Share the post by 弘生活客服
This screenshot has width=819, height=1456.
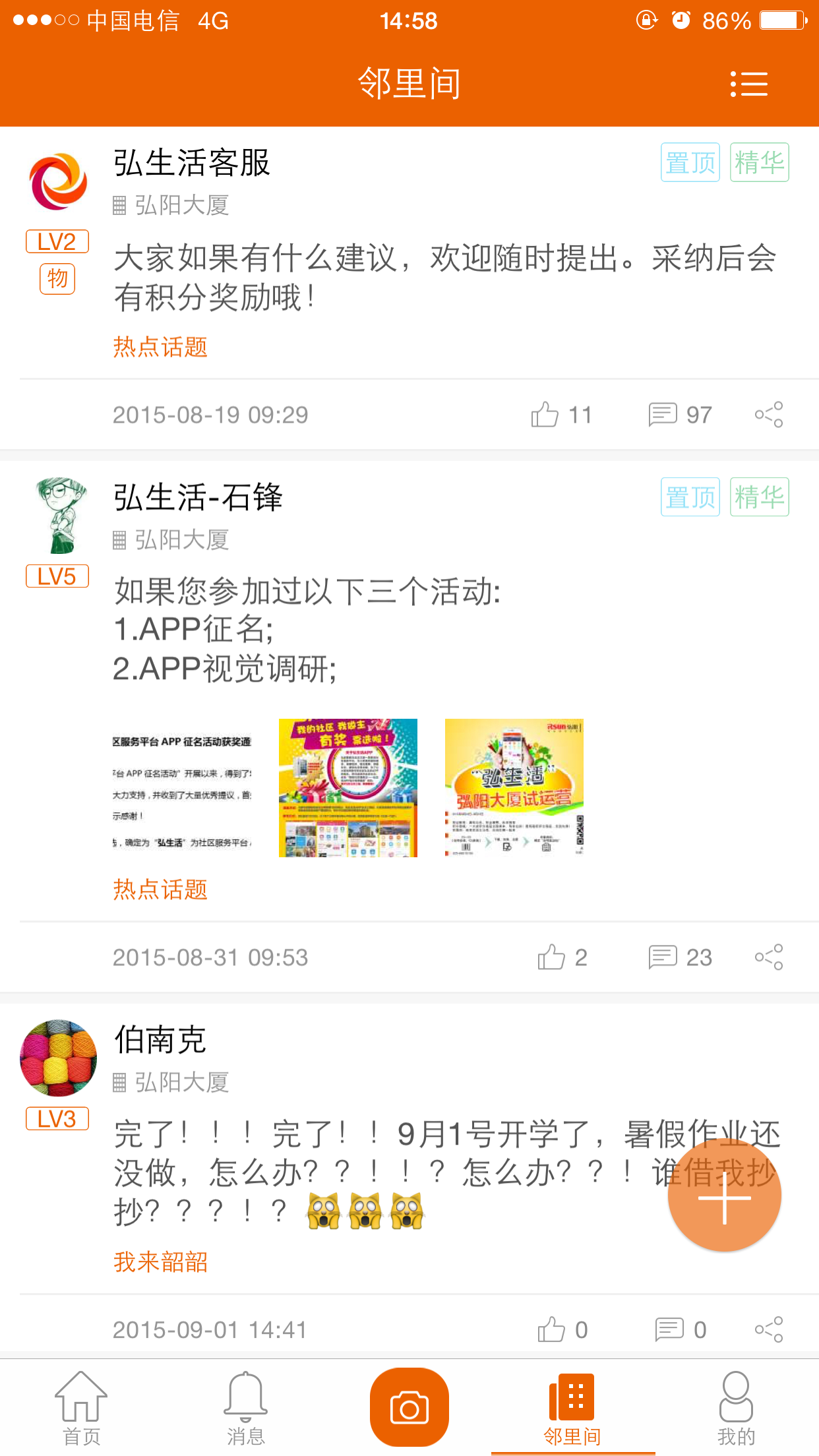pos(769,415)
